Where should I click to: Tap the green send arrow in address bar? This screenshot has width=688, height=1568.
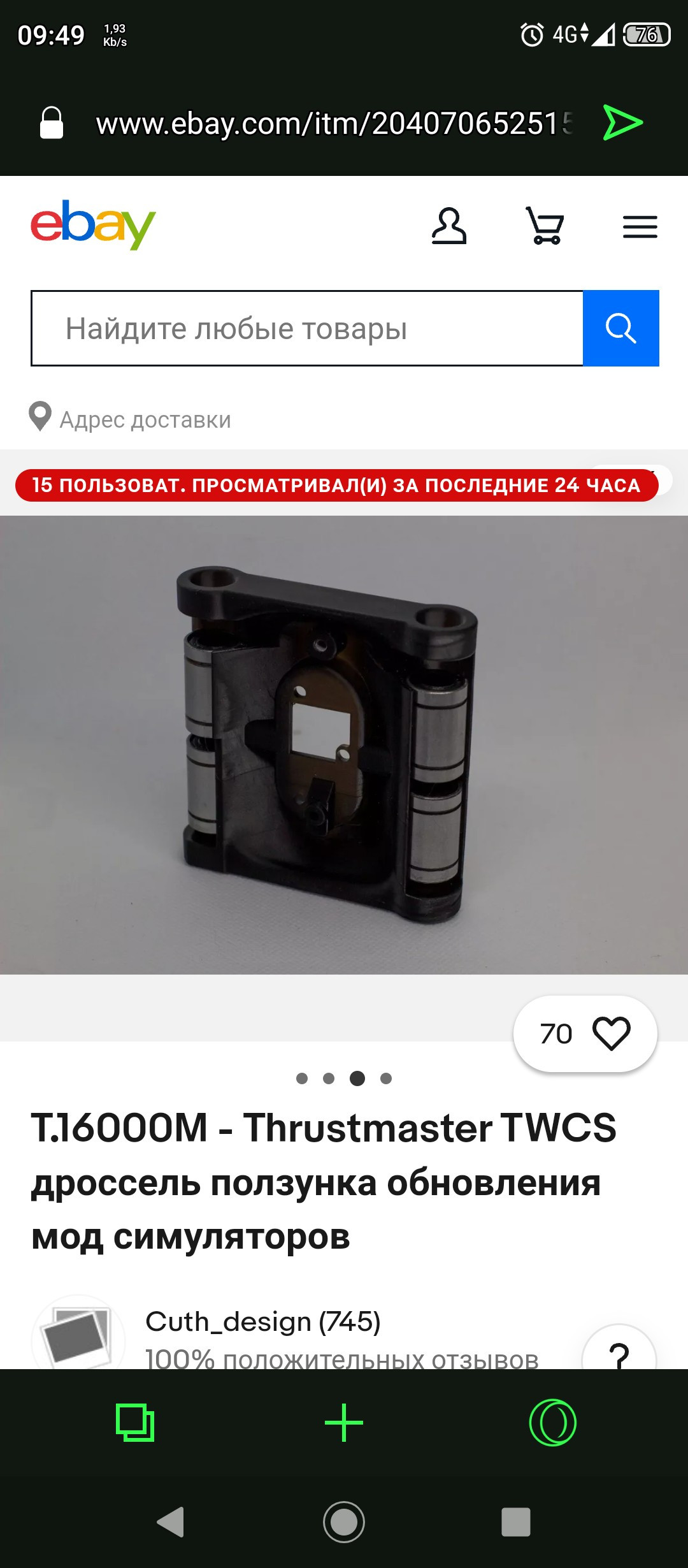pos(622,122)
